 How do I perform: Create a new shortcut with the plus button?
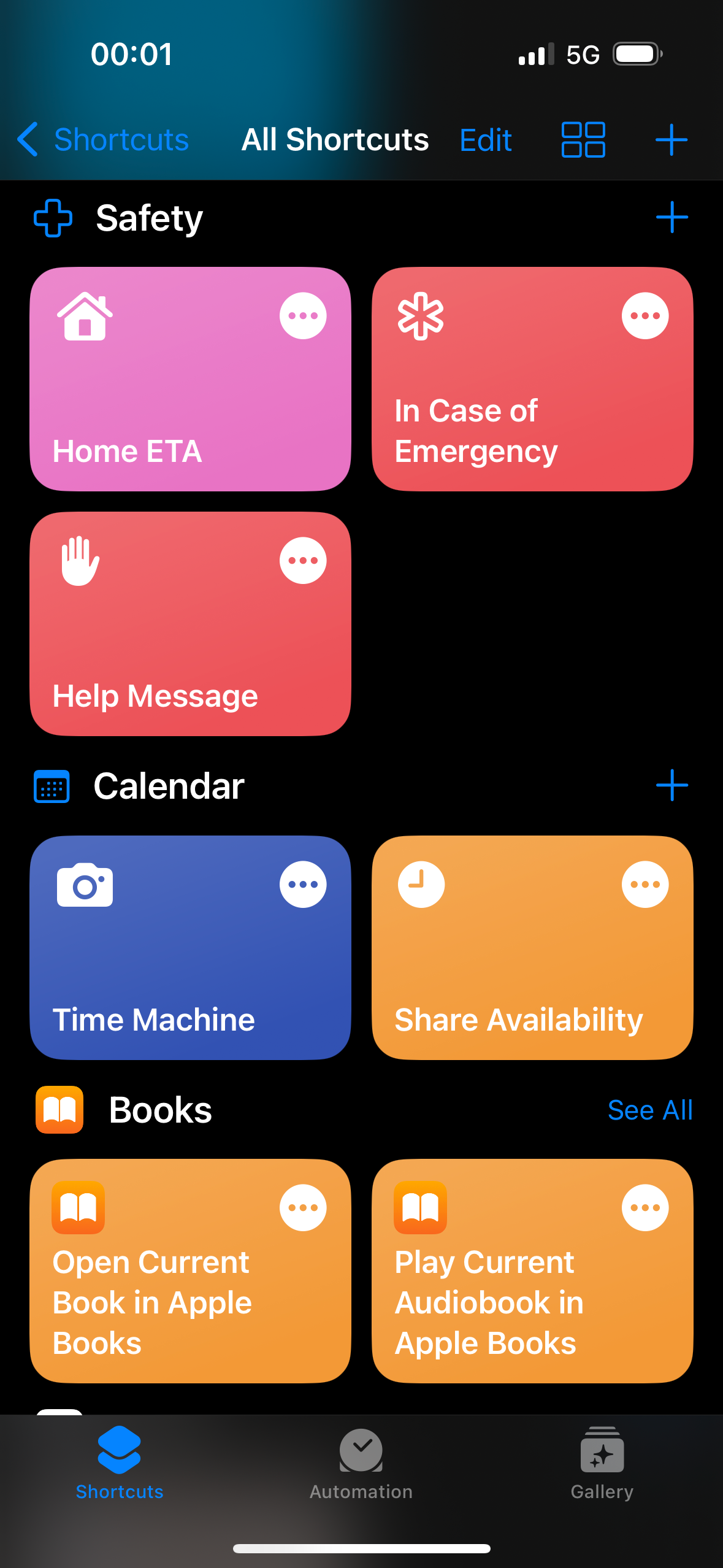[671, 140]
